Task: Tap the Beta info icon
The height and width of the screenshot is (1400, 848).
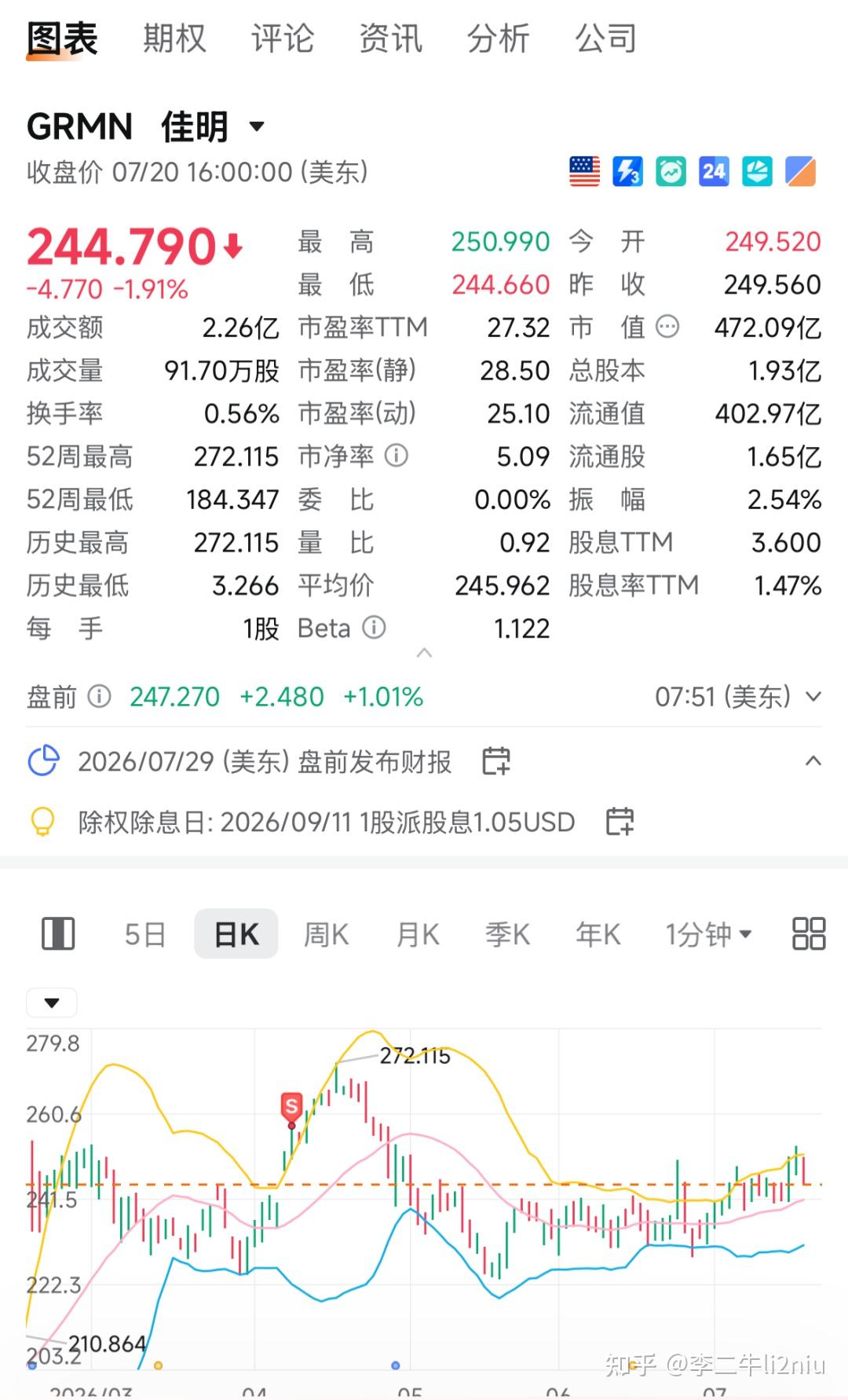Action: [x=374, y=628]
